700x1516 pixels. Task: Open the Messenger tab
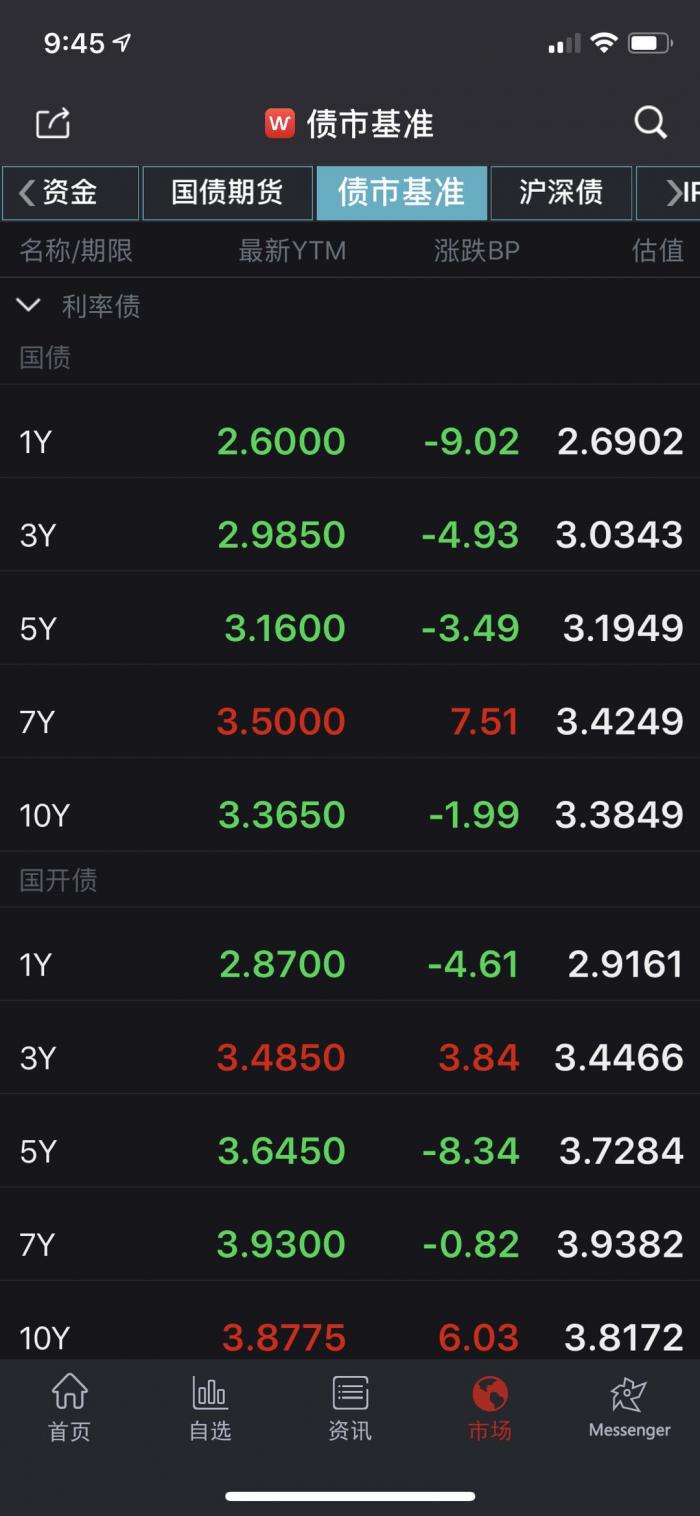pyautogui.click(x=629, y=1408)
